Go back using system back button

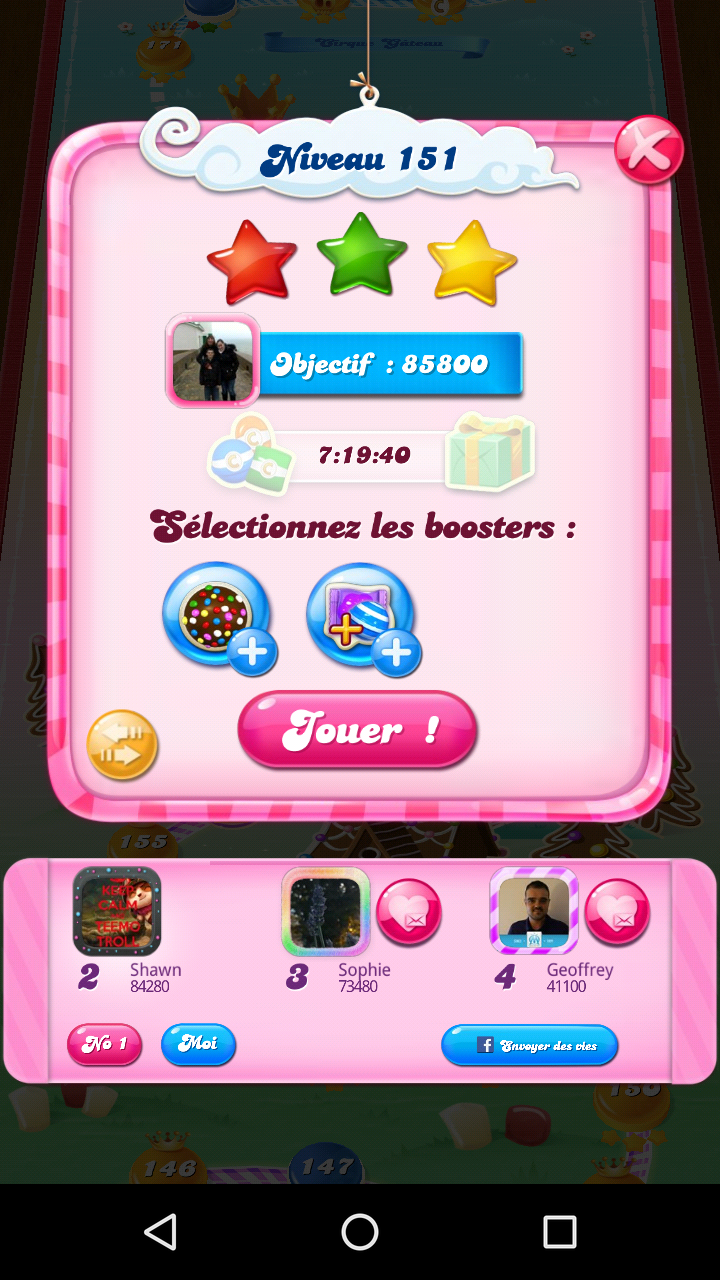(160, 1232)
